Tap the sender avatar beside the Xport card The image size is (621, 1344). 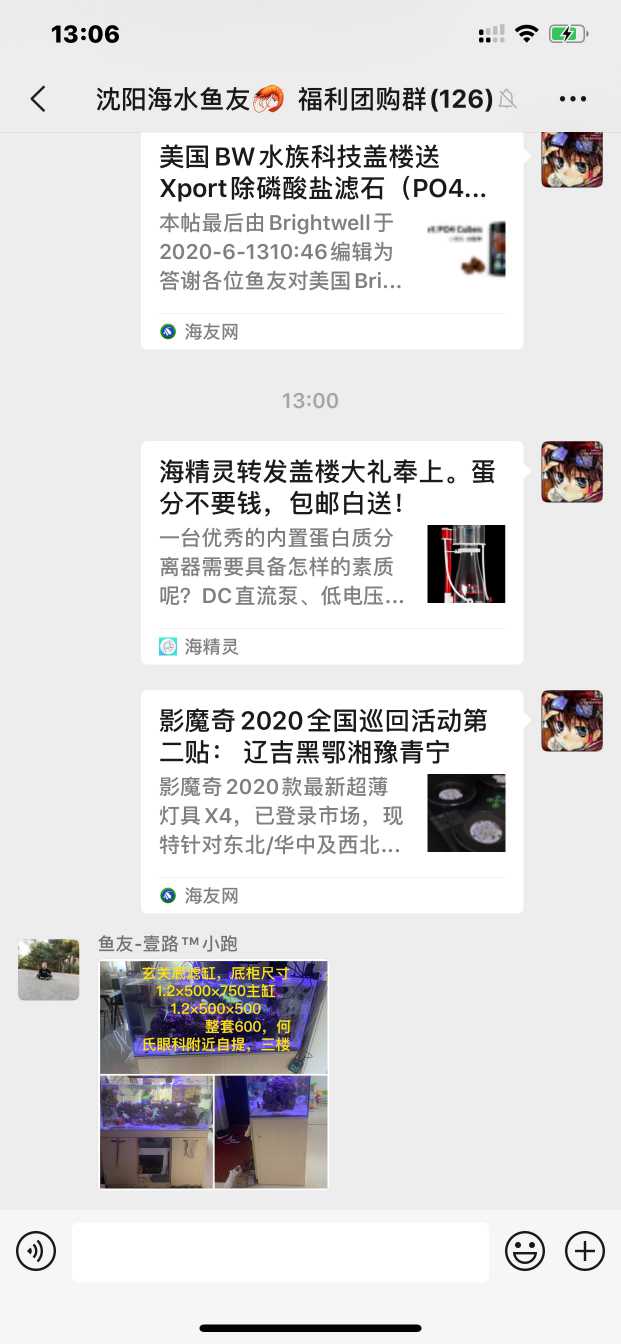(572, 160)
